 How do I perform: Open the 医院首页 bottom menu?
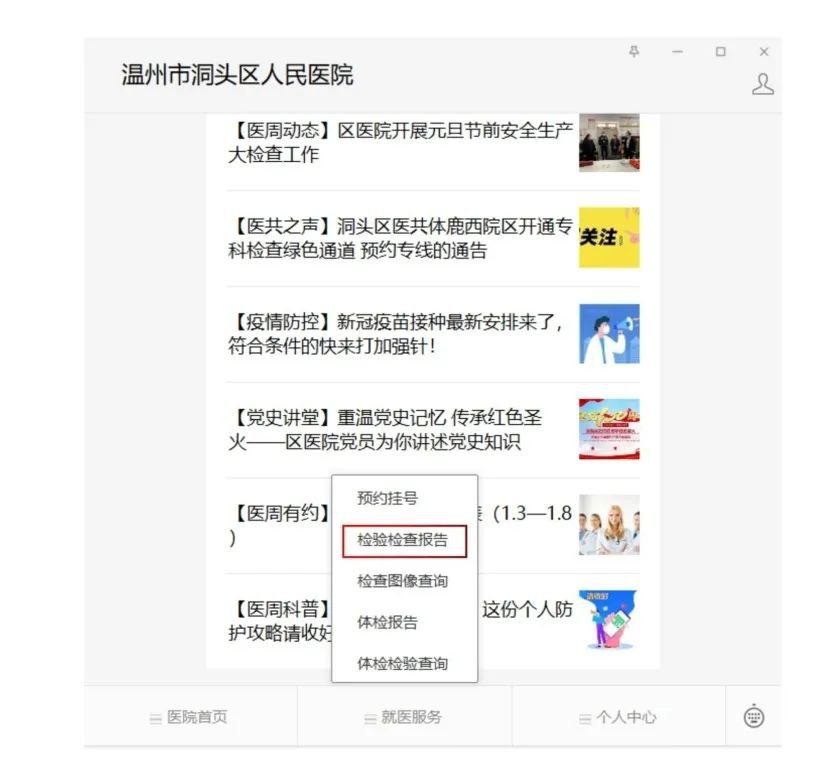[190, 717]
